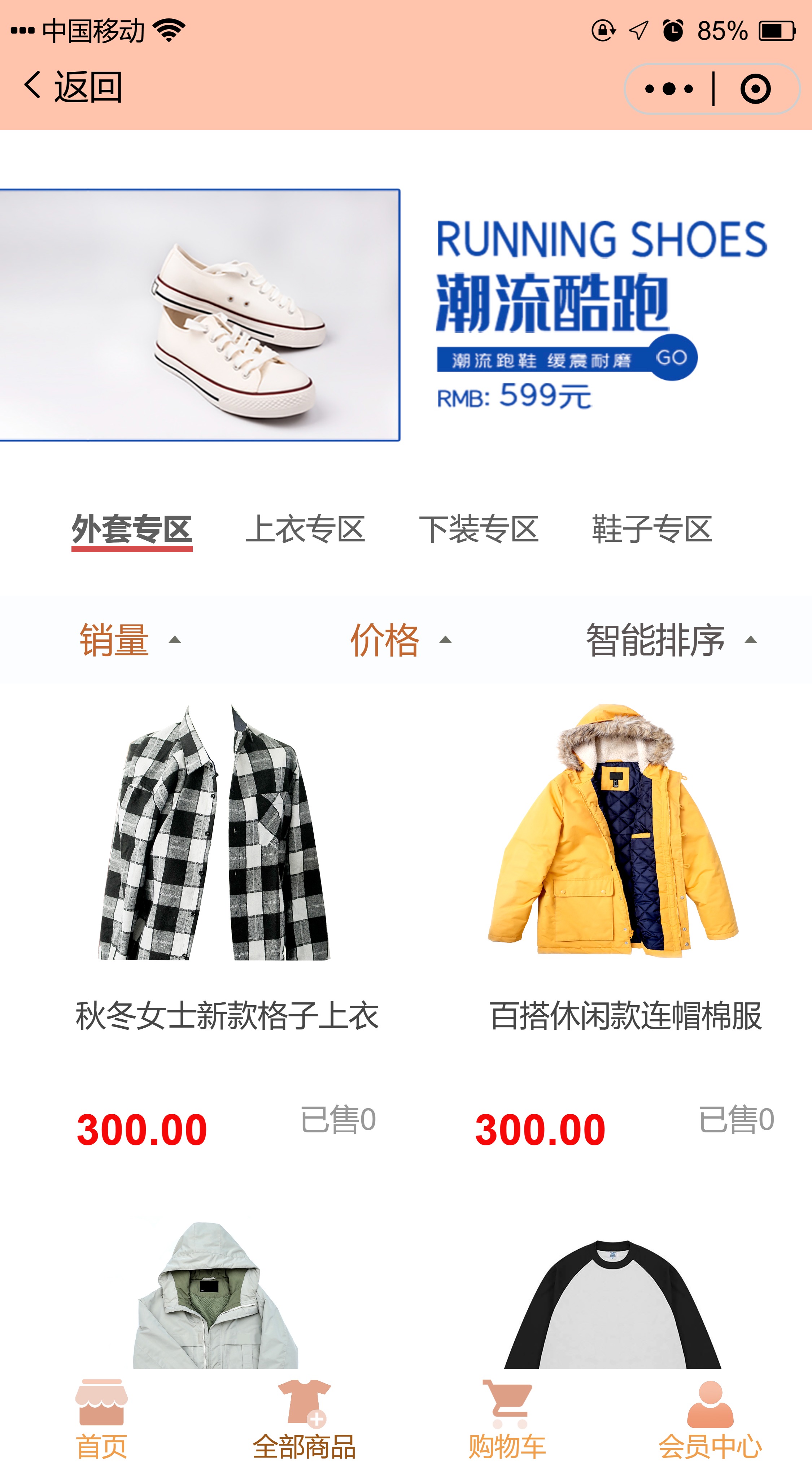Close the mini program via circle icon

tap(755, 89)
